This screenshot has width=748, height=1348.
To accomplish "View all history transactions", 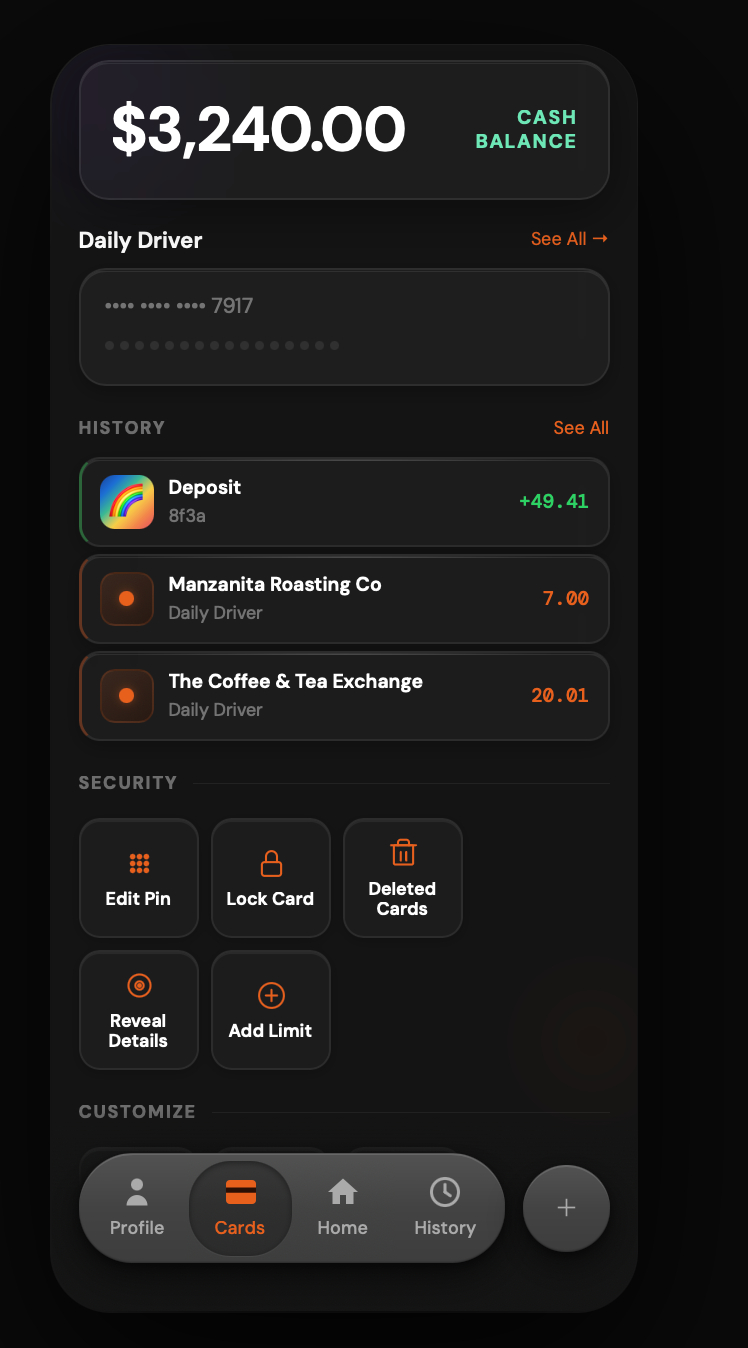I will click(x=580, y=428).
